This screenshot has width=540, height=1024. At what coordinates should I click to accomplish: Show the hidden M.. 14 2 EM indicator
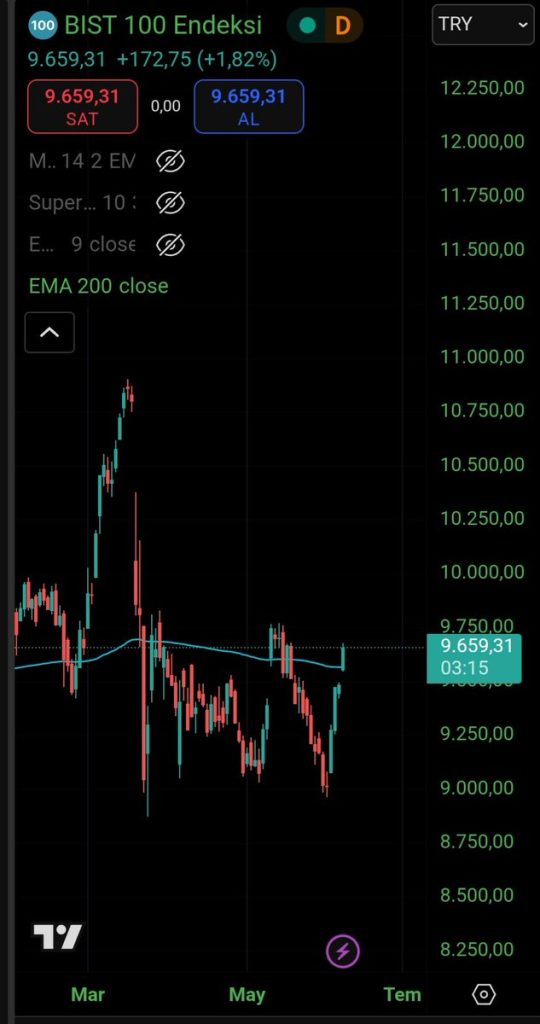click(x=170, y=161)
